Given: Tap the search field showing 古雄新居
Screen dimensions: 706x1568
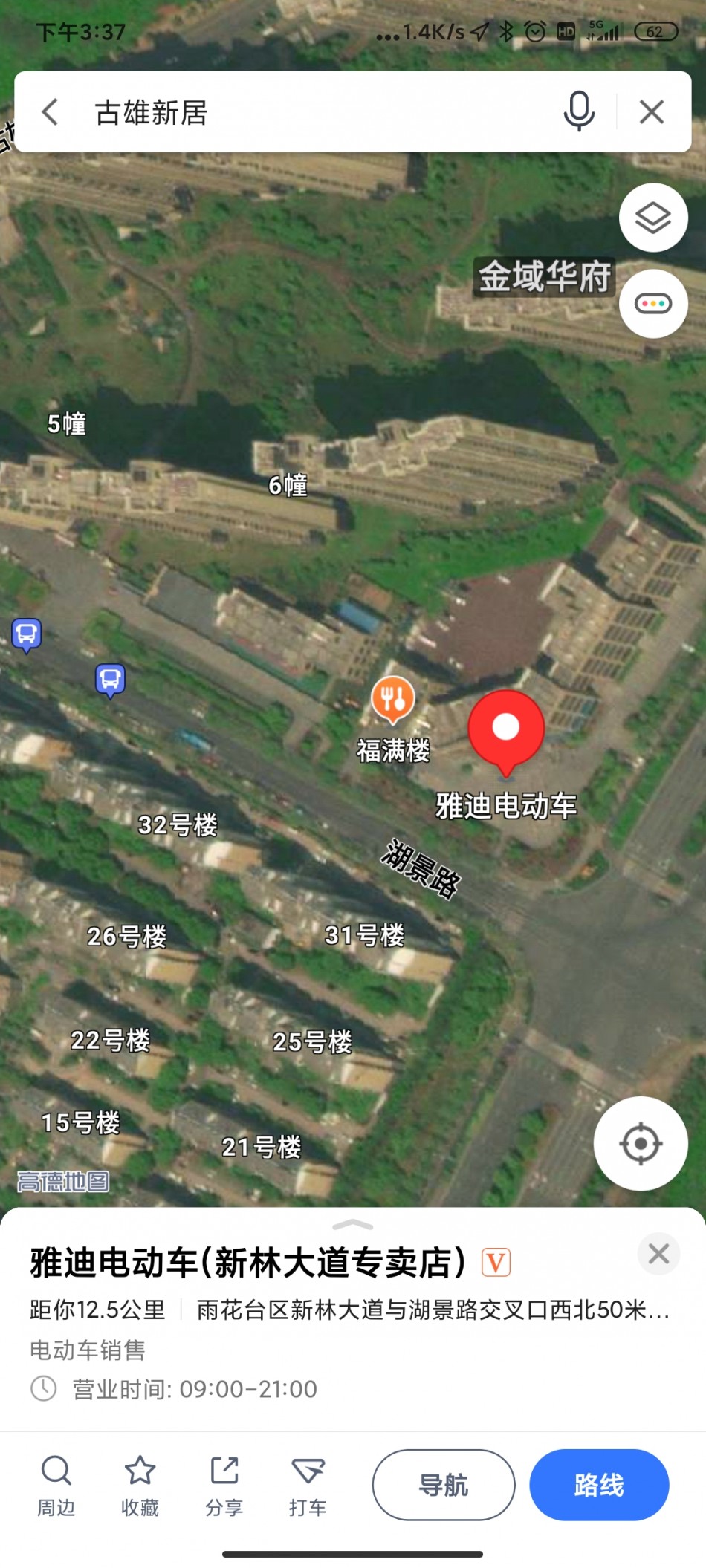Looking at the screenshot, I should coord(297,112).
